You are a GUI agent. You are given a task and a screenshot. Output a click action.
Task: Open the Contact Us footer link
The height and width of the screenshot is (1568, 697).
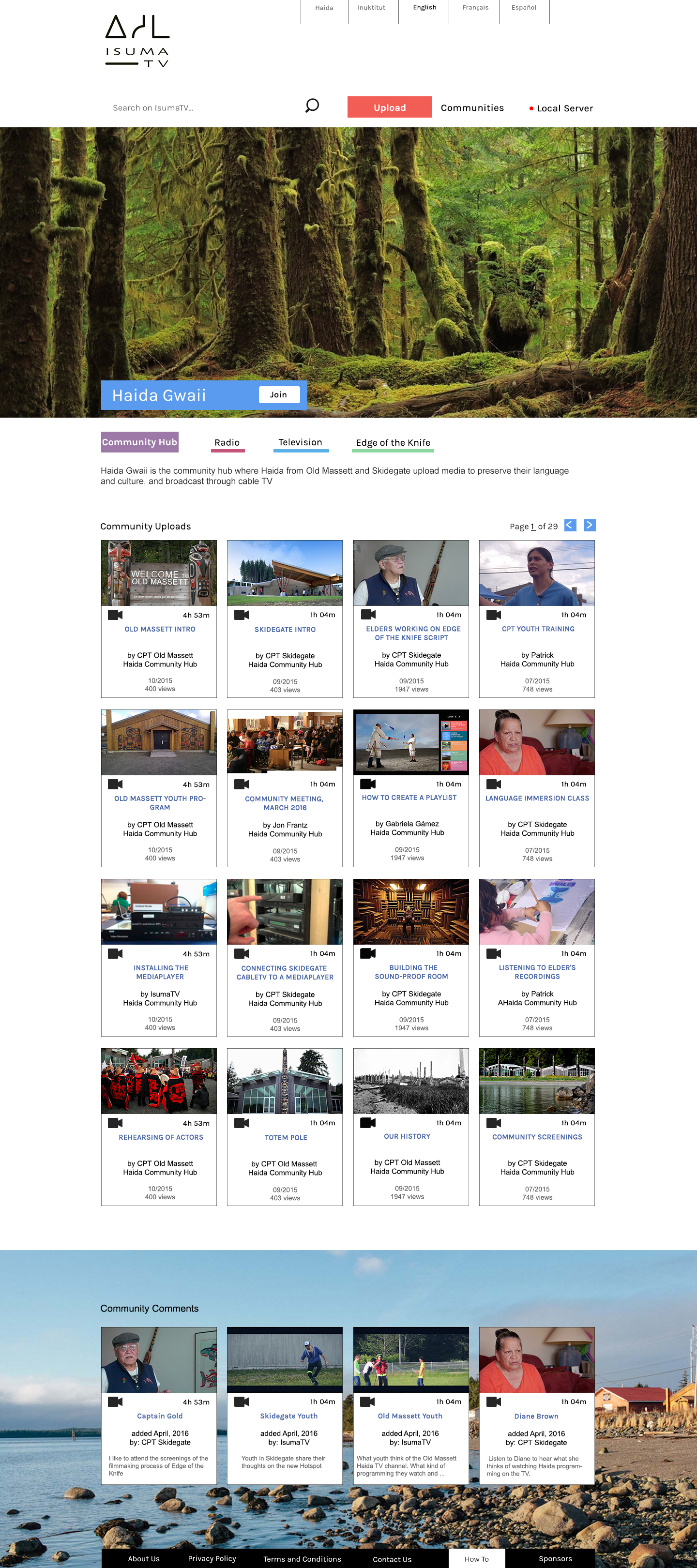pyautogui.click(x=392, y=1559)
